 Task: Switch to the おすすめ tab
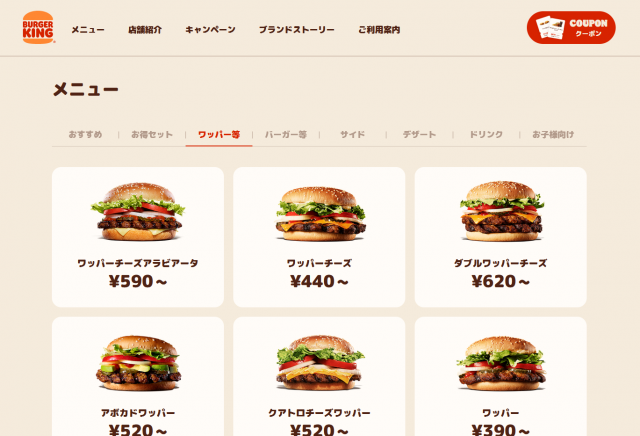85,134
